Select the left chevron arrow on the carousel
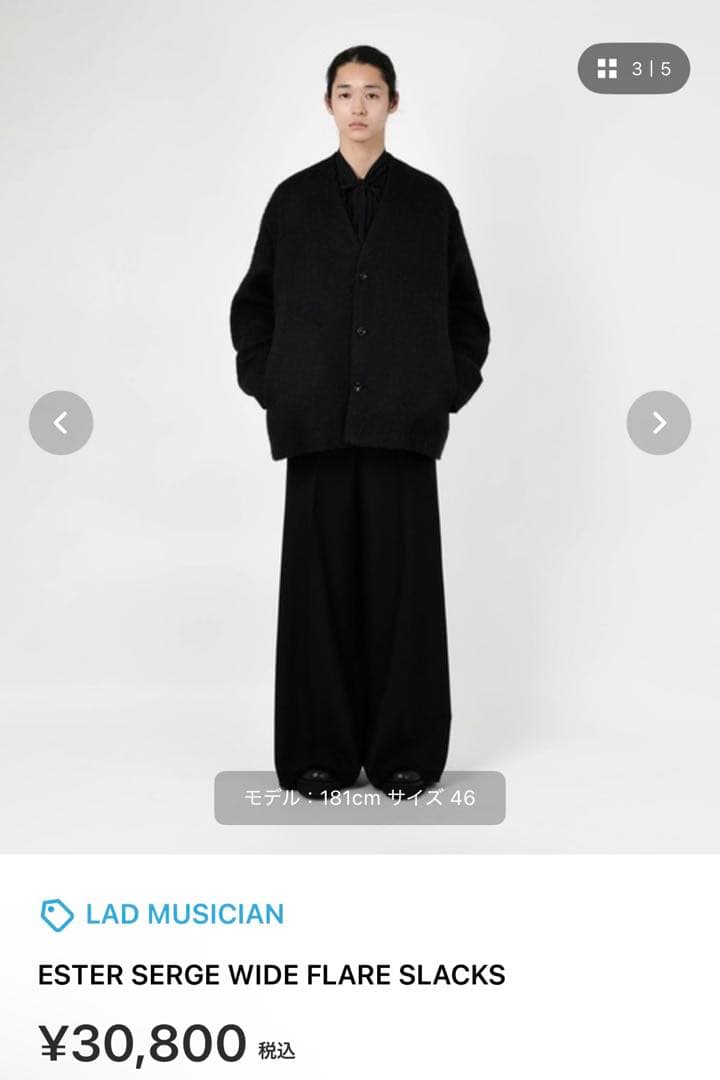Image resolution: width=720 pixels, height=1080 pixels. pyautogui.click(x=60, y=423)
